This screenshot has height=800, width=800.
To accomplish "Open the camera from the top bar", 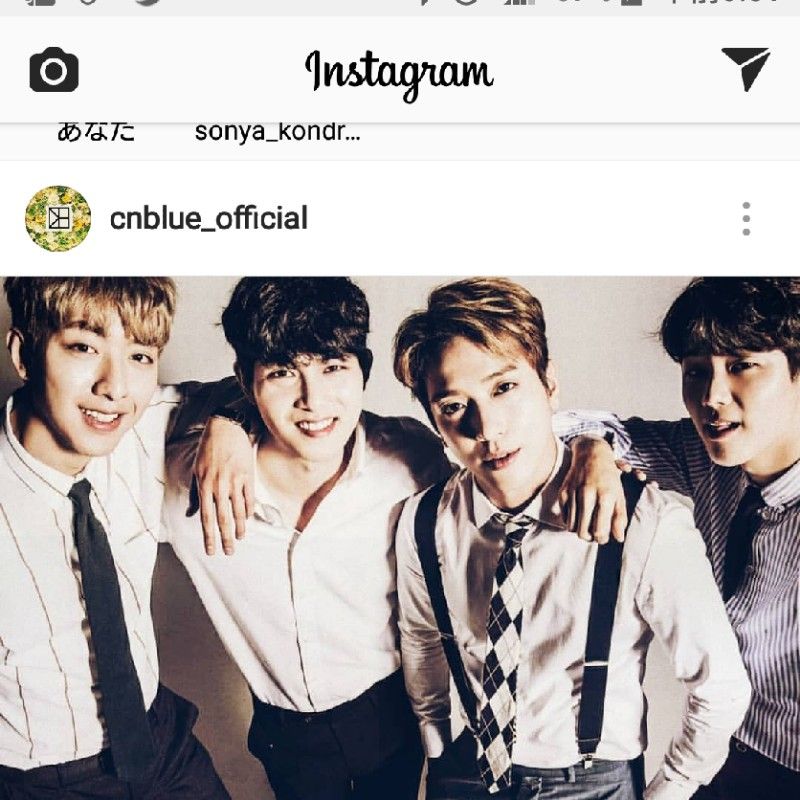I will pos(54,70).
